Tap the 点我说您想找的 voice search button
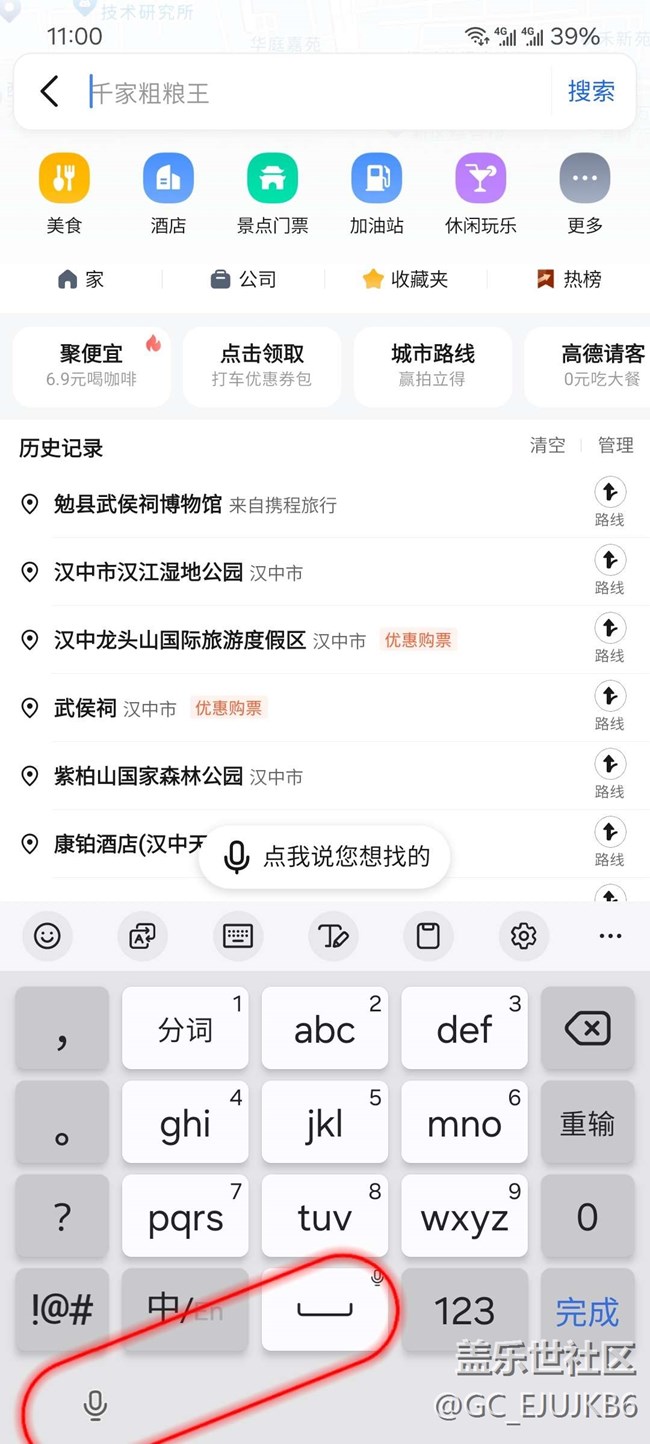 324,857
